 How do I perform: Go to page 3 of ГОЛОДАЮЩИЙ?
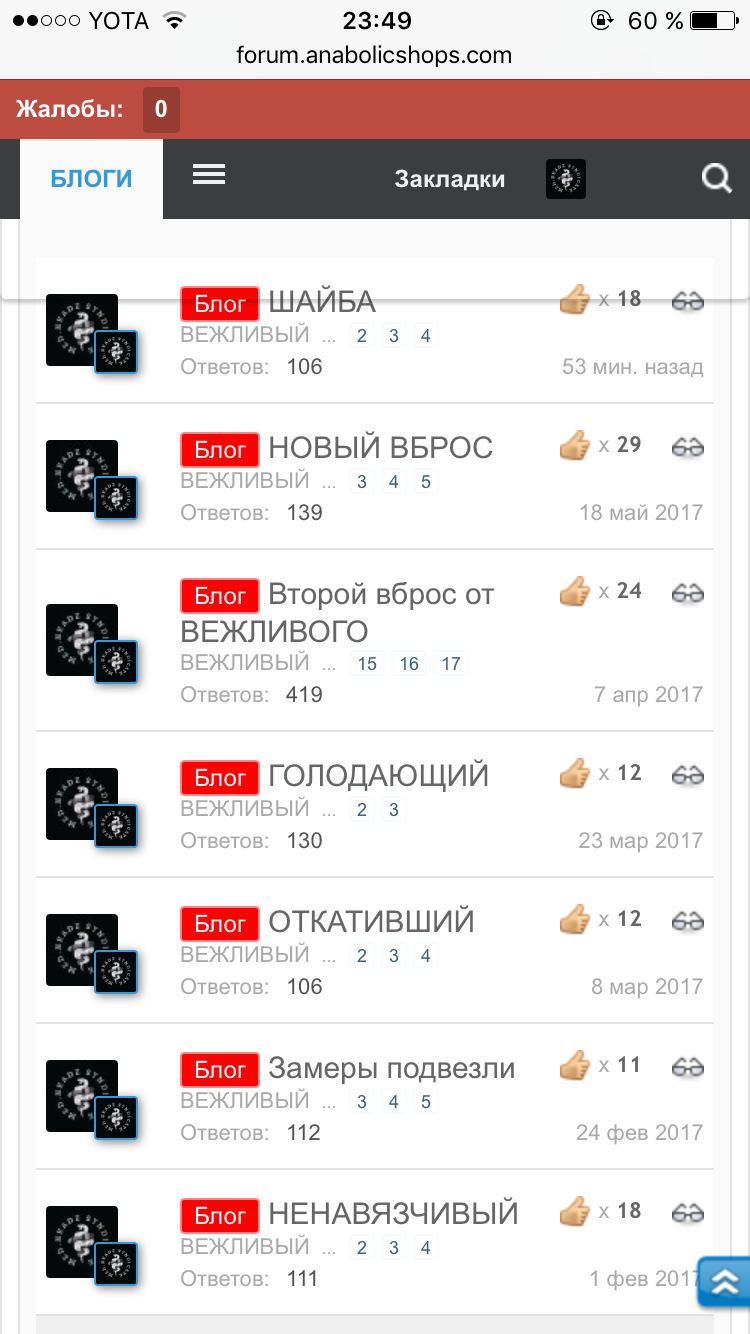click(x=394, y=810)
